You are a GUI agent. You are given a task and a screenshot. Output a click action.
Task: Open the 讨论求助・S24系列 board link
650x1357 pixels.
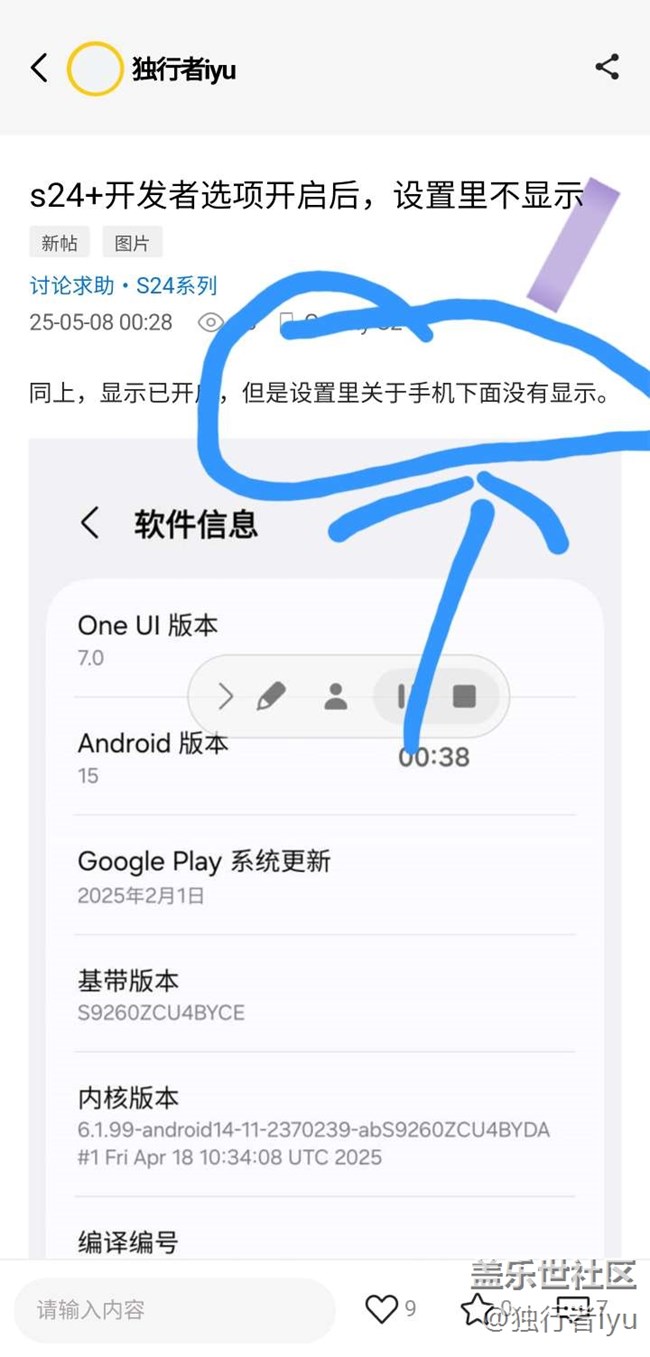click(123, 285)
